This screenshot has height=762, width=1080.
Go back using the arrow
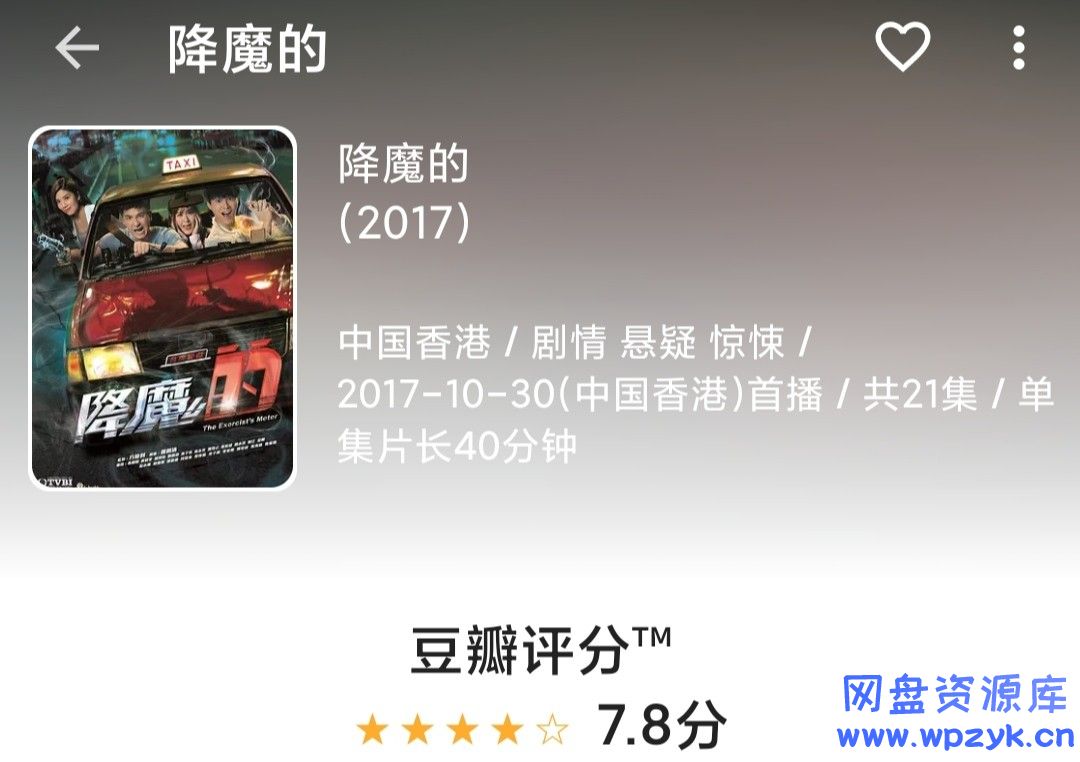77,48
